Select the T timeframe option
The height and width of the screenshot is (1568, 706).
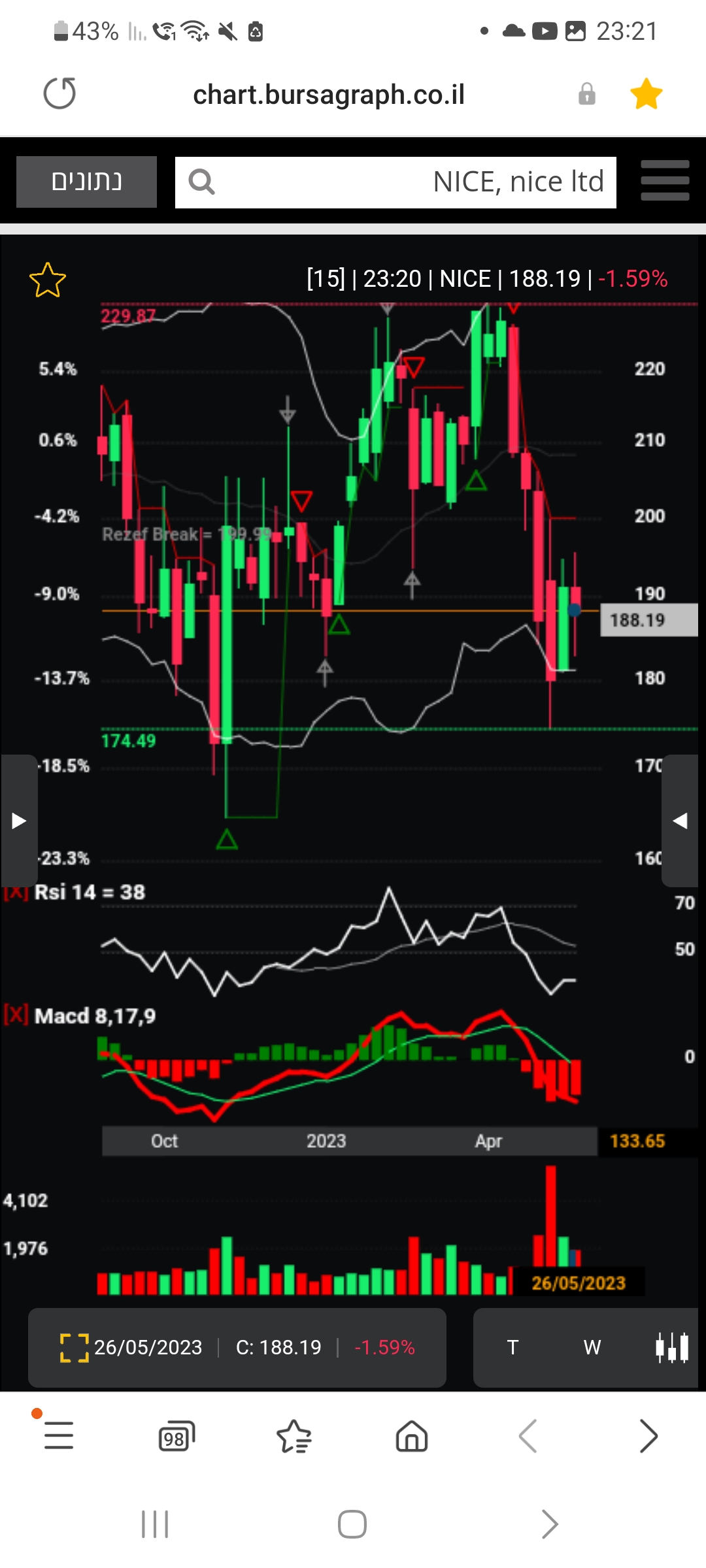[513, 1348]
